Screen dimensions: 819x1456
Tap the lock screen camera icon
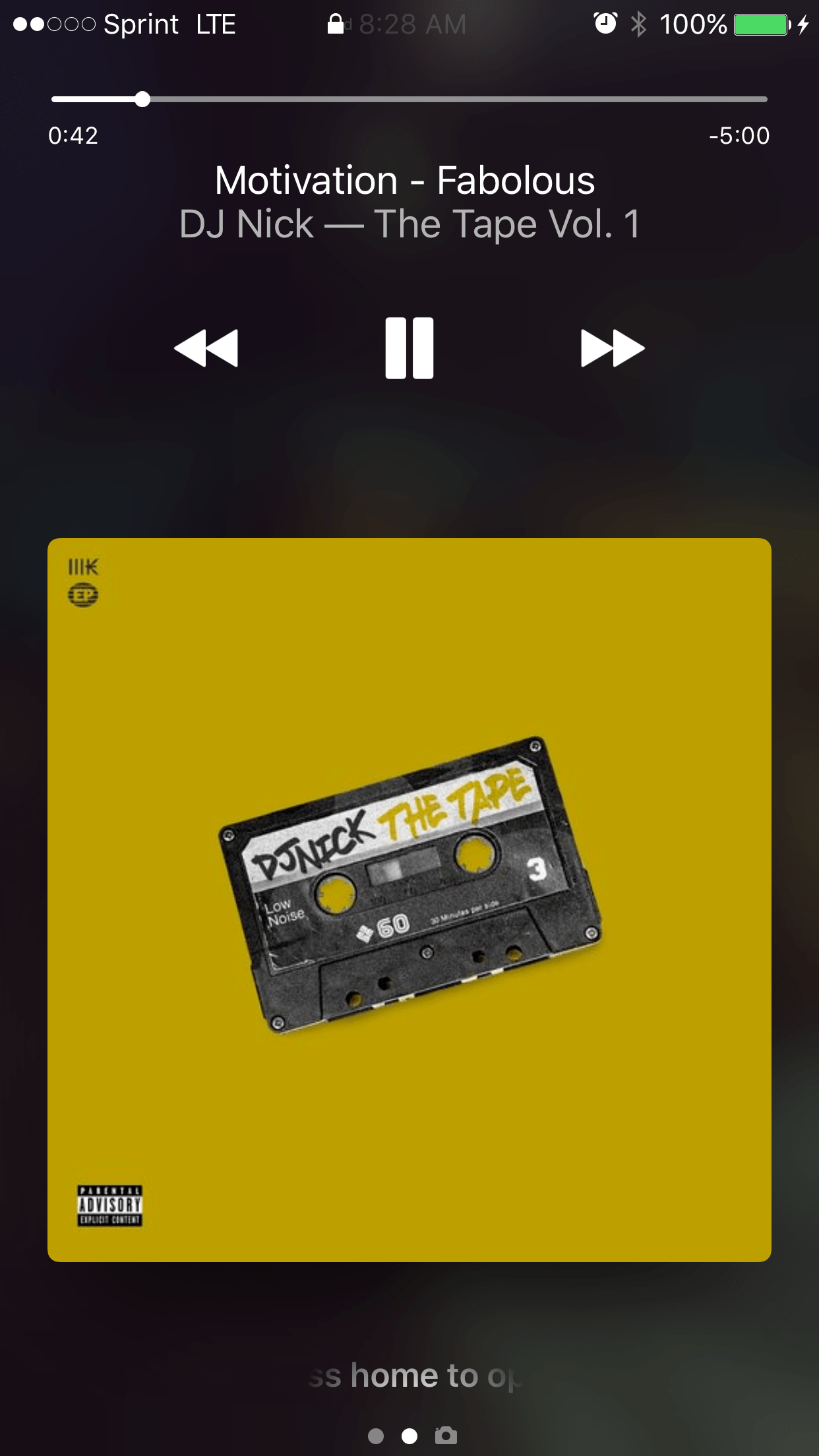(446, 1436)
